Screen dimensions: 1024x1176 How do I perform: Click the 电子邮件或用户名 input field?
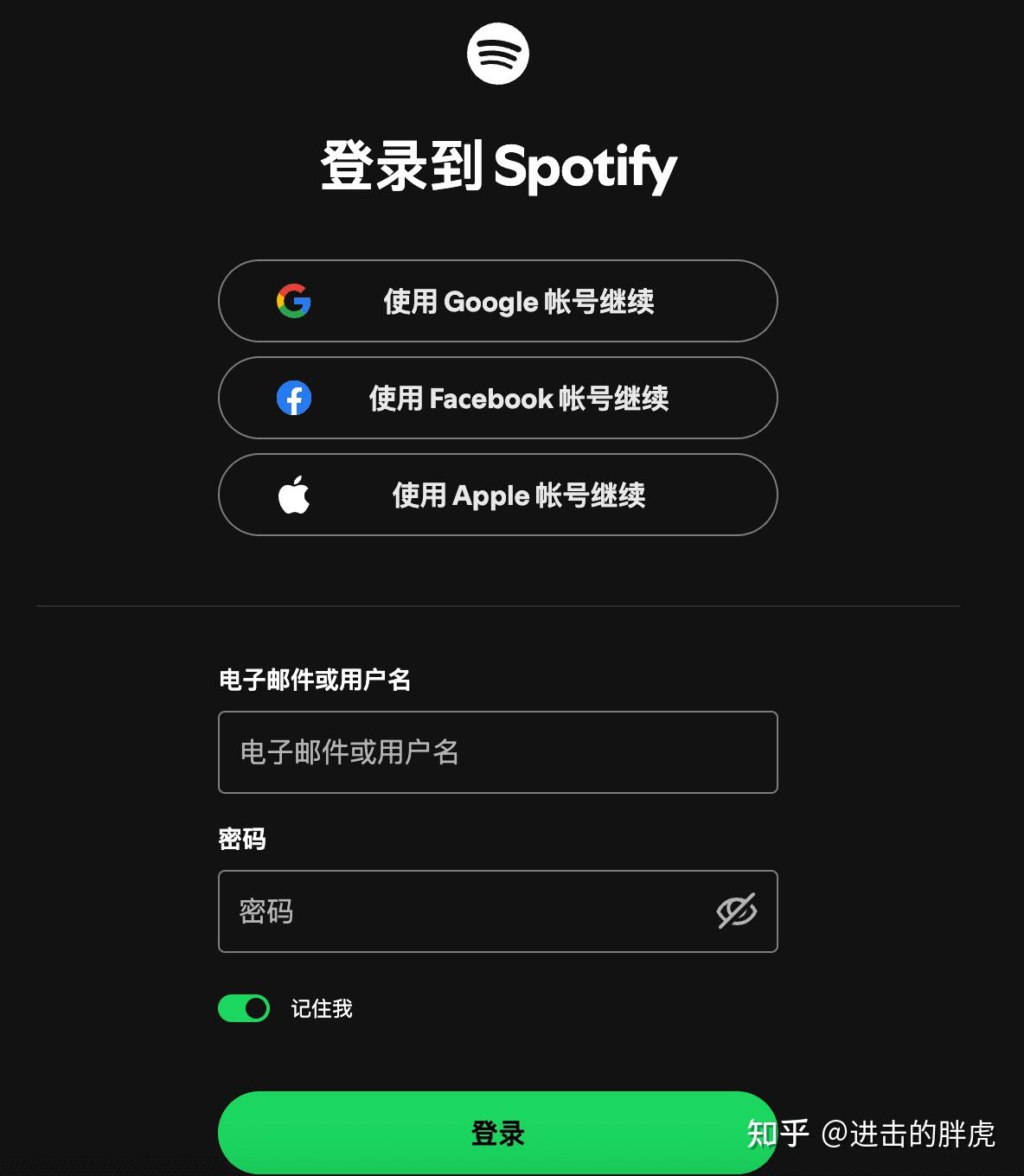pyautogui.click(x=498, y=752)
